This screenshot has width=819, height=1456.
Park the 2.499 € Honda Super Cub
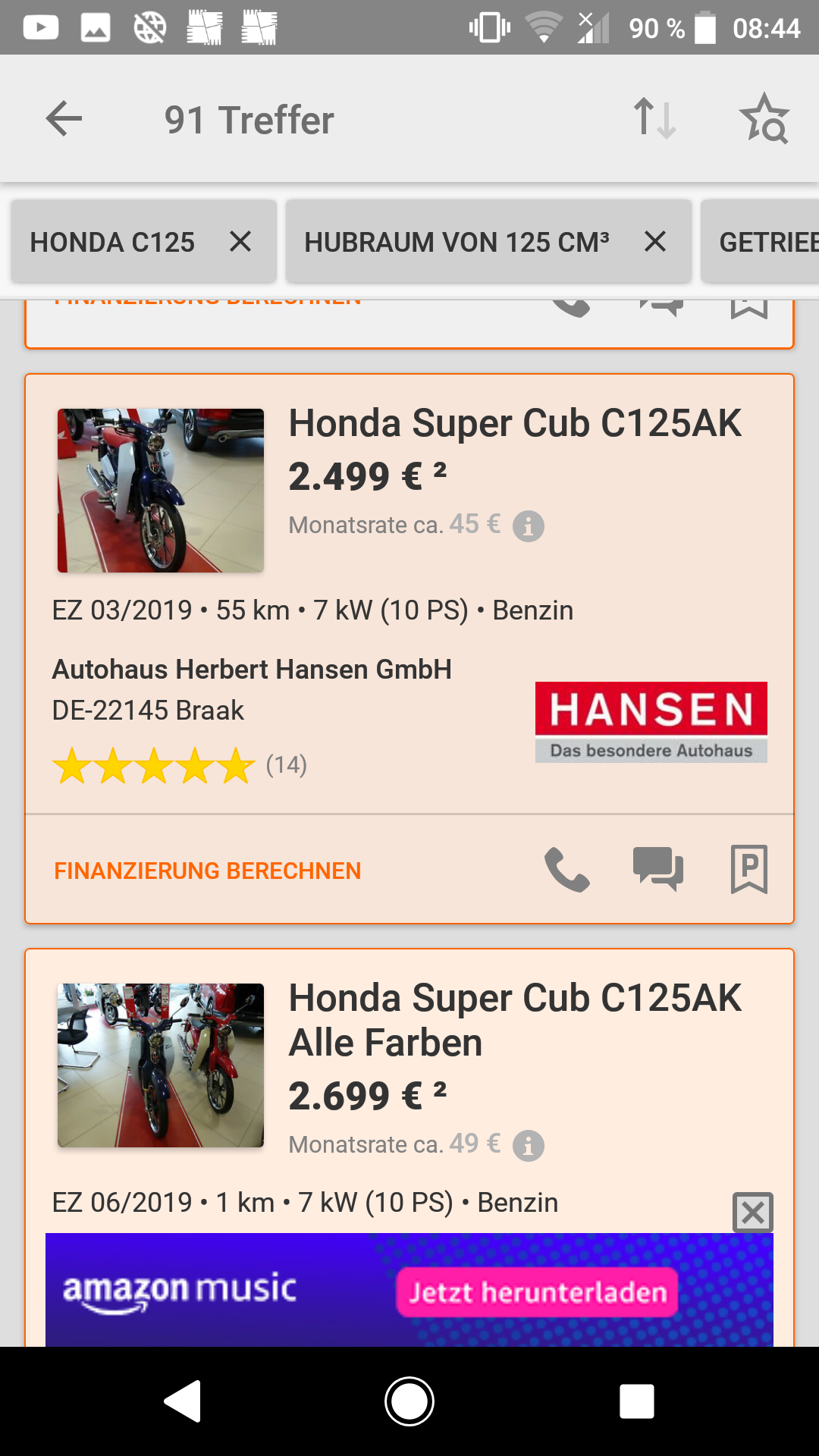[x=749, y=870]
